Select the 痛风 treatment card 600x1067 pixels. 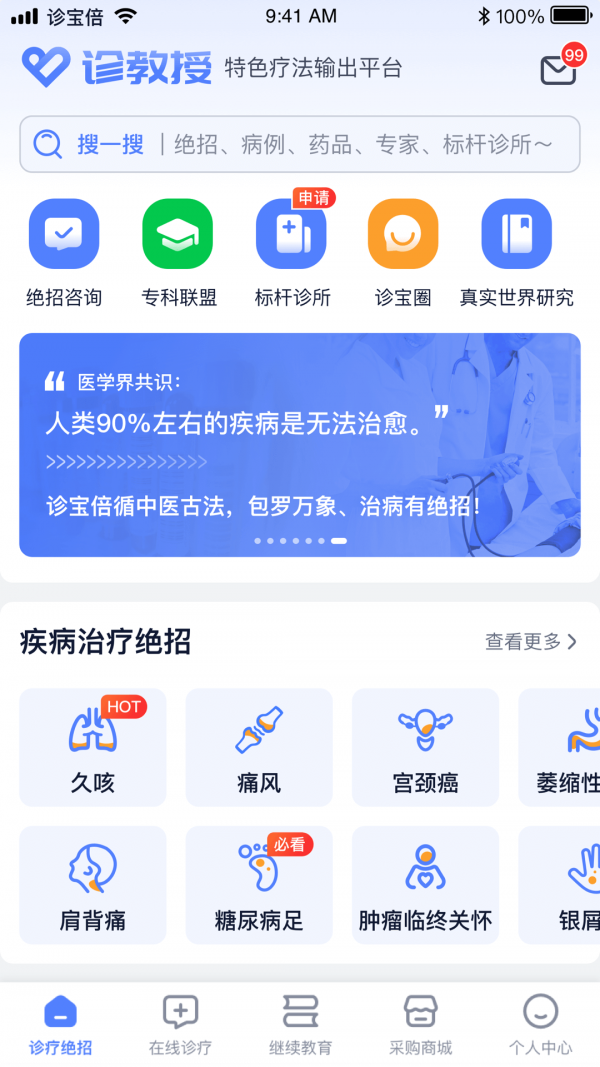tap(259, 747)
